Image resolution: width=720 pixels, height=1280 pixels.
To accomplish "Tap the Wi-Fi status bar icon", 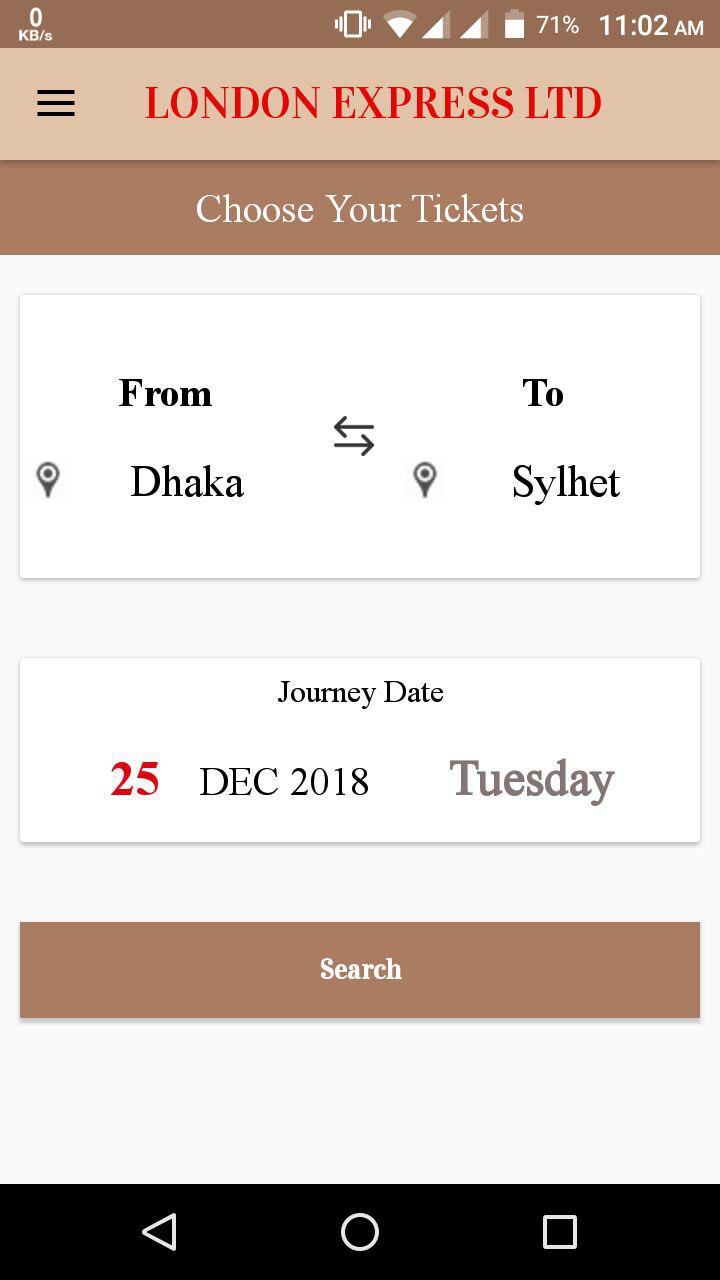I will click(400, 22).
